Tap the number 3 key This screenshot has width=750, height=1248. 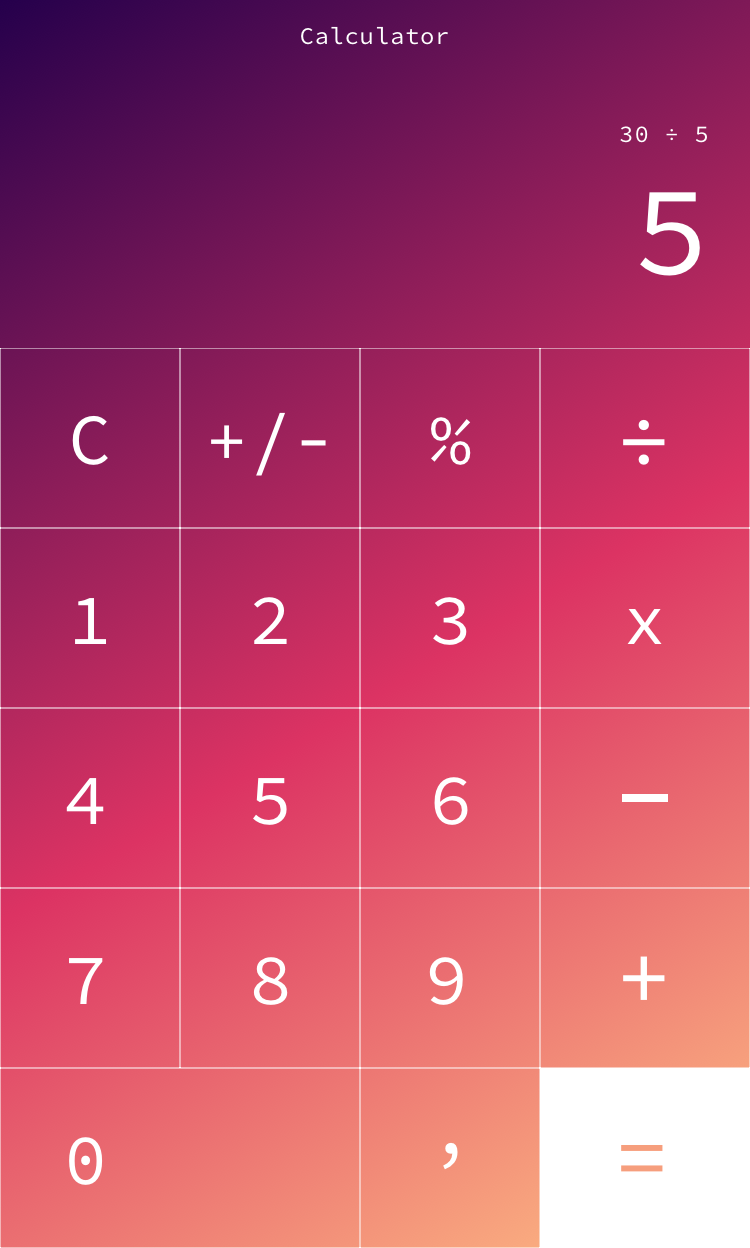click(450, 619)
